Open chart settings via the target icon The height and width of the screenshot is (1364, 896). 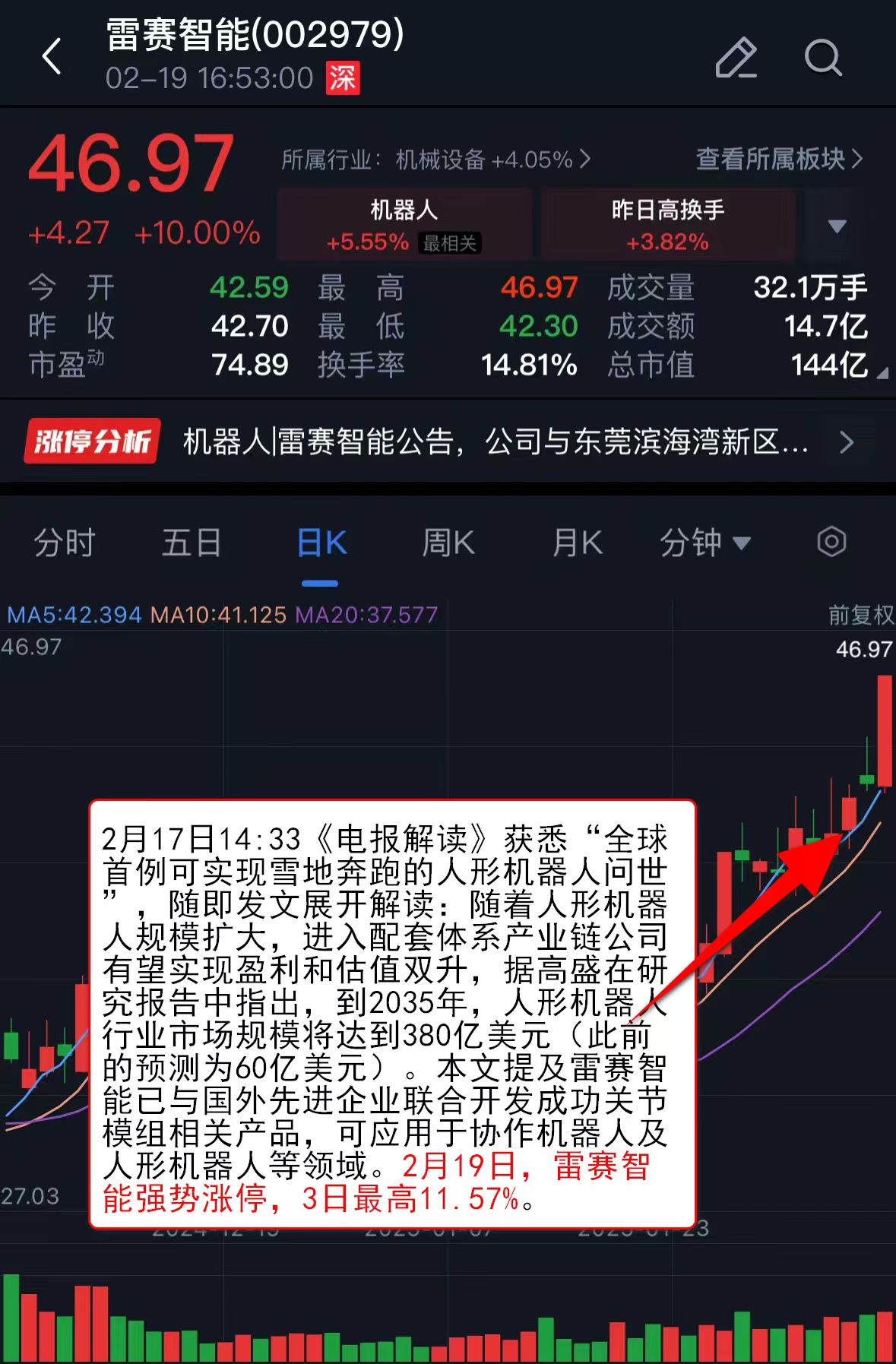click(831, 542)
